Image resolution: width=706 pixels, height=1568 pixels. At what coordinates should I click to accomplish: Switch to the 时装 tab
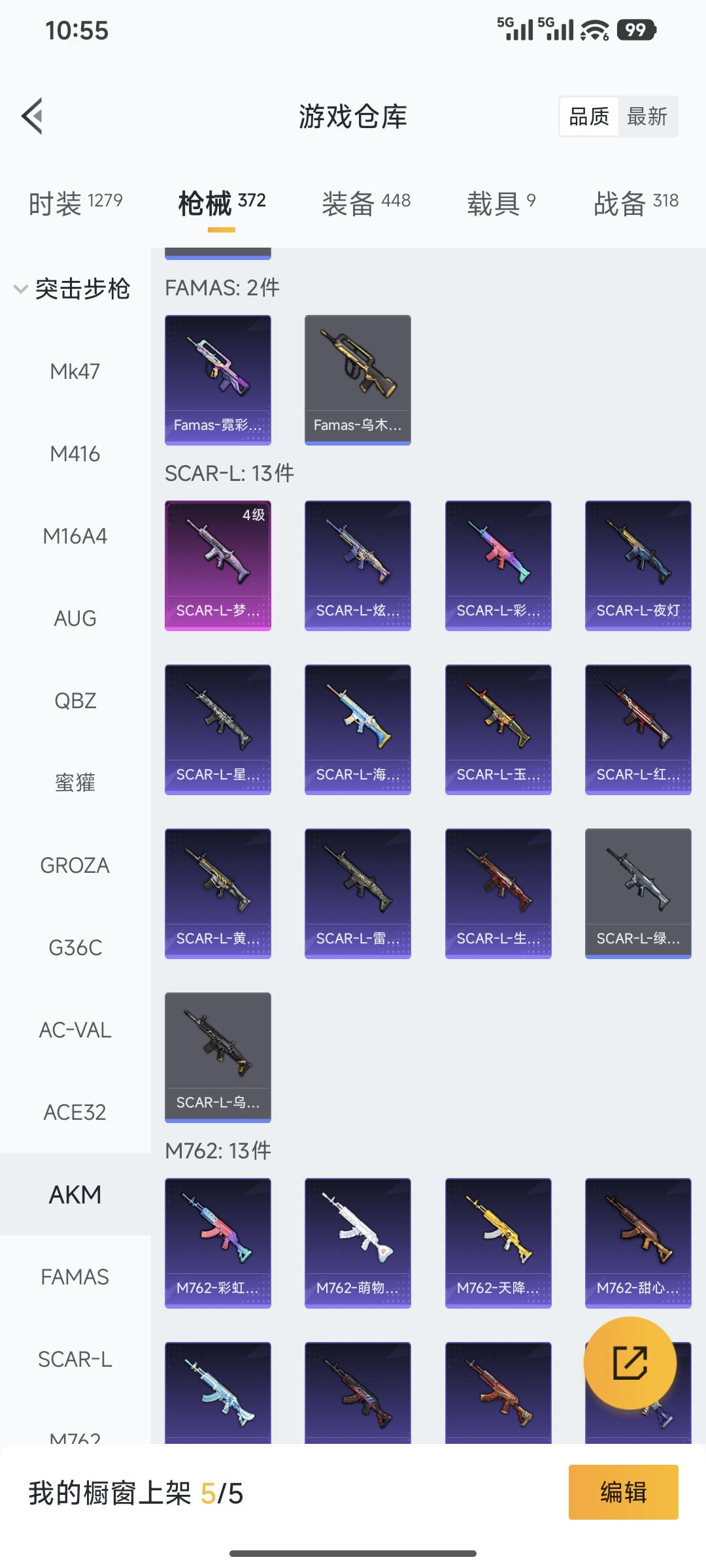[x=75, y=203]
